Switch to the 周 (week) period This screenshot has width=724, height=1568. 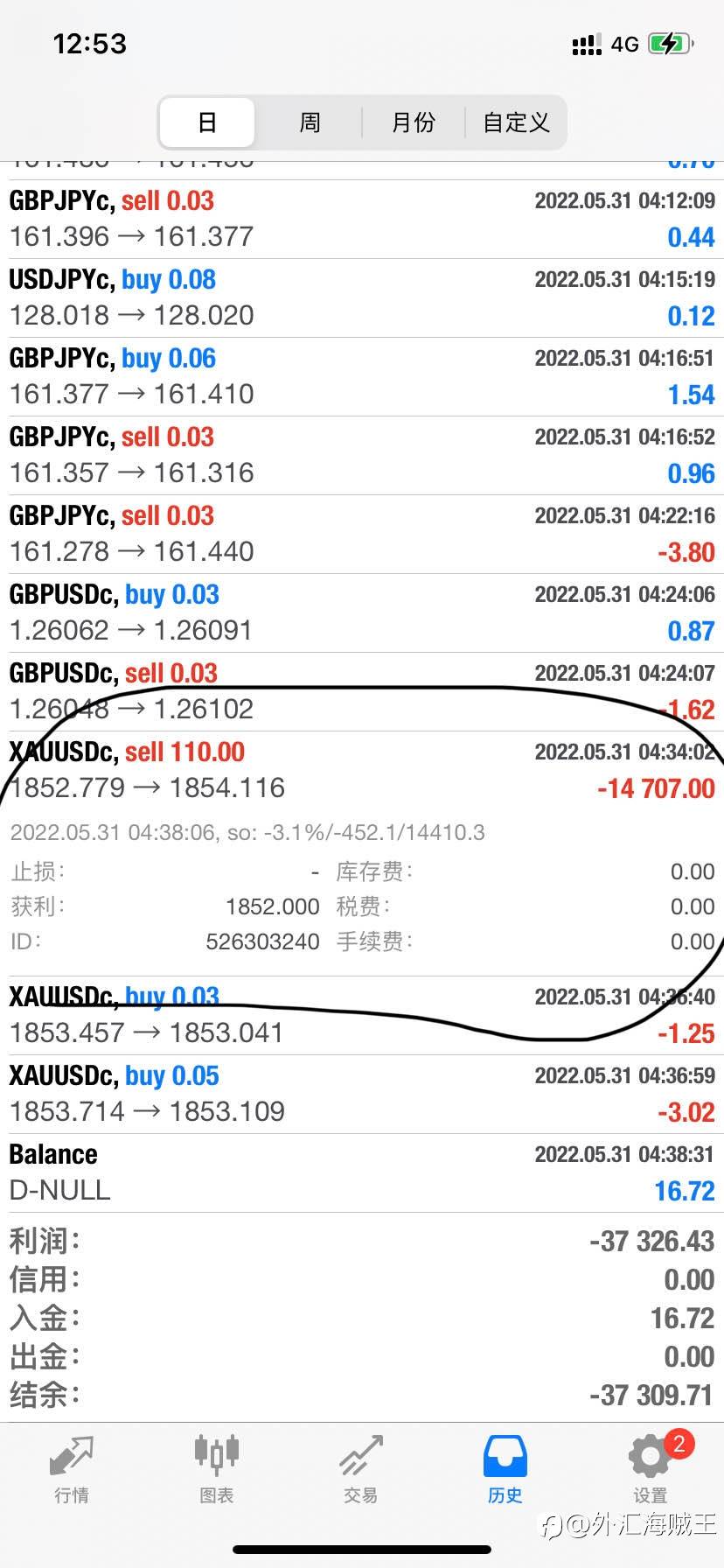tap(310, 122)
